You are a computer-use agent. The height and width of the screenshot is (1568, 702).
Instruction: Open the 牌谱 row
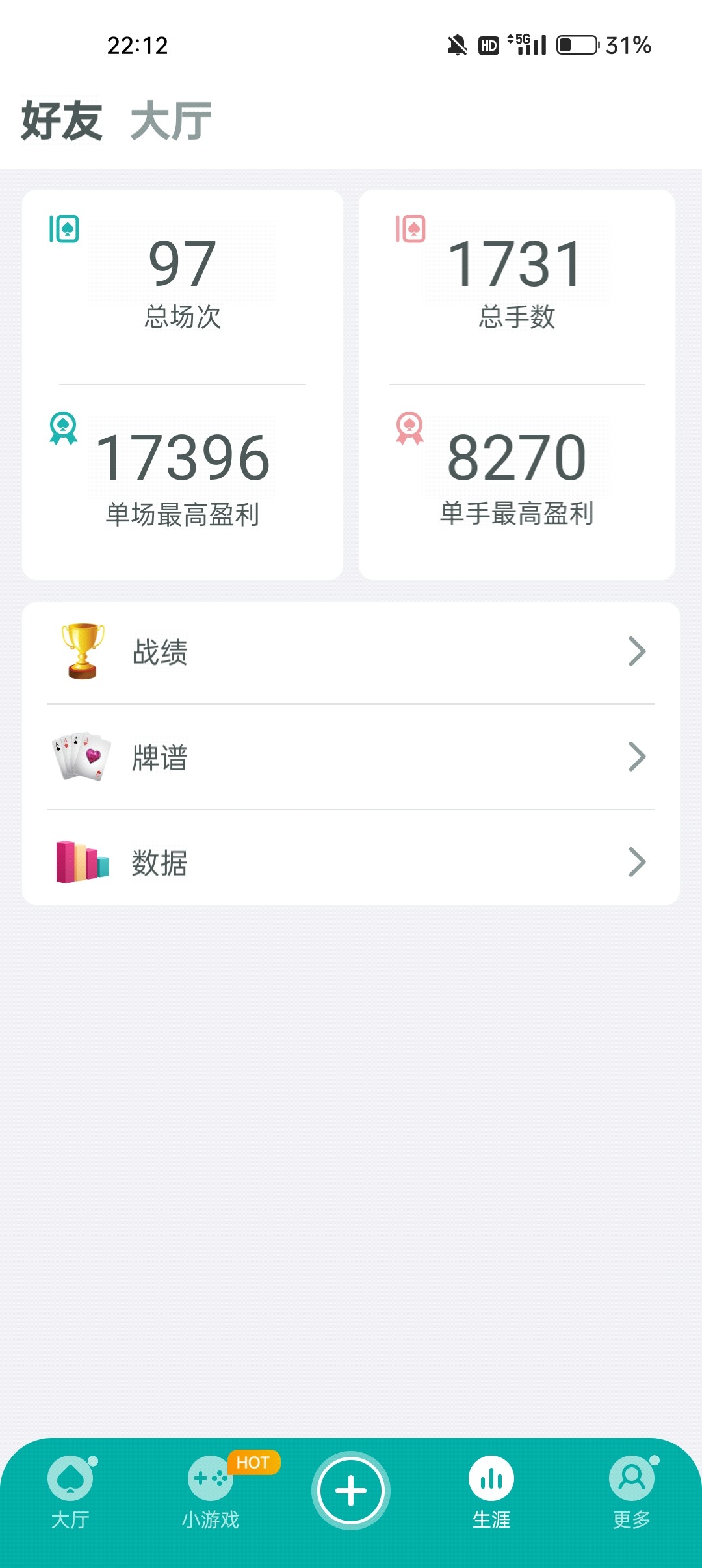351,757
